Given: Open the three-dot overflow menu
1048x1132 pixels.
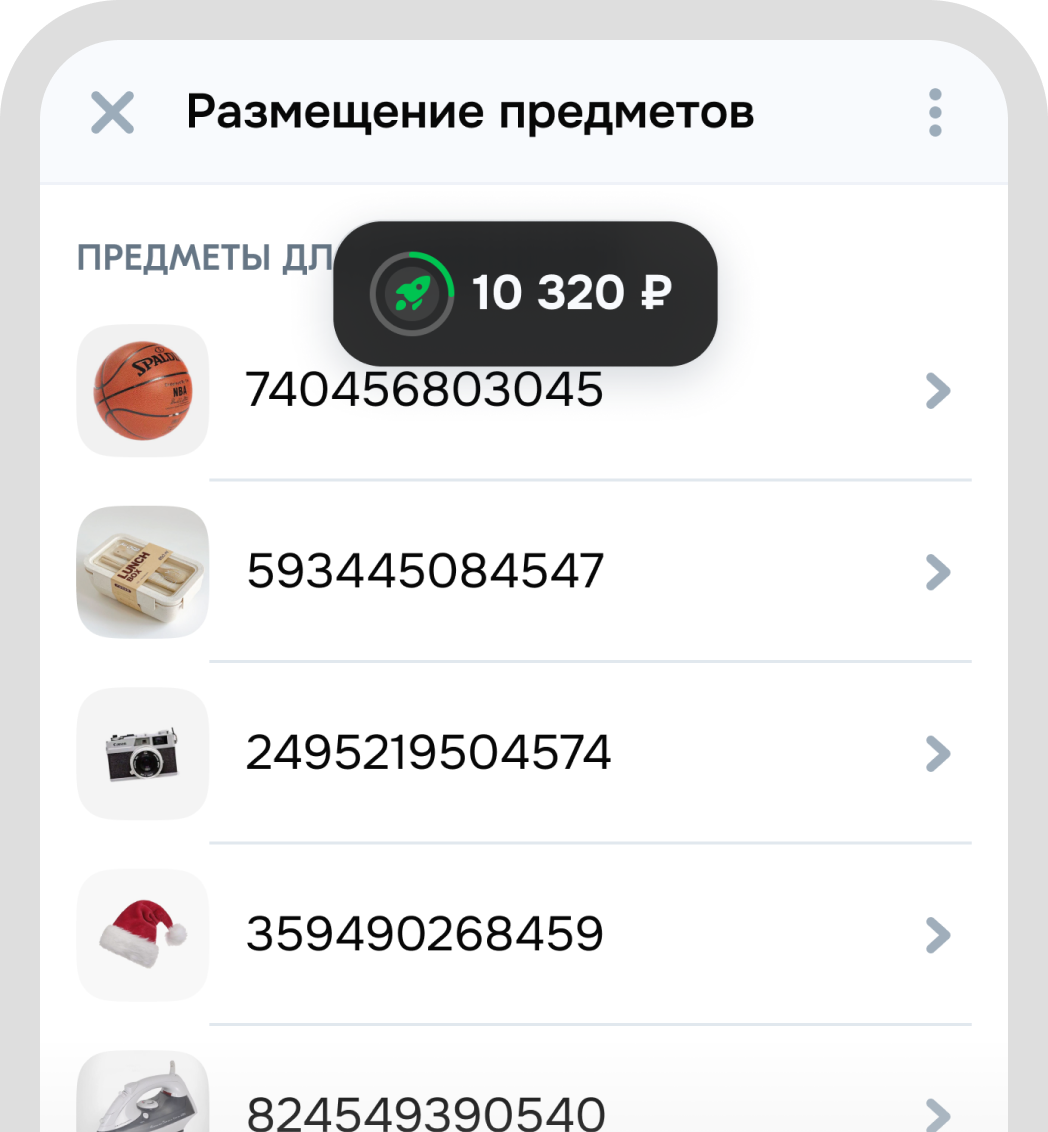Looking at the screenshot, I should 935,112.
